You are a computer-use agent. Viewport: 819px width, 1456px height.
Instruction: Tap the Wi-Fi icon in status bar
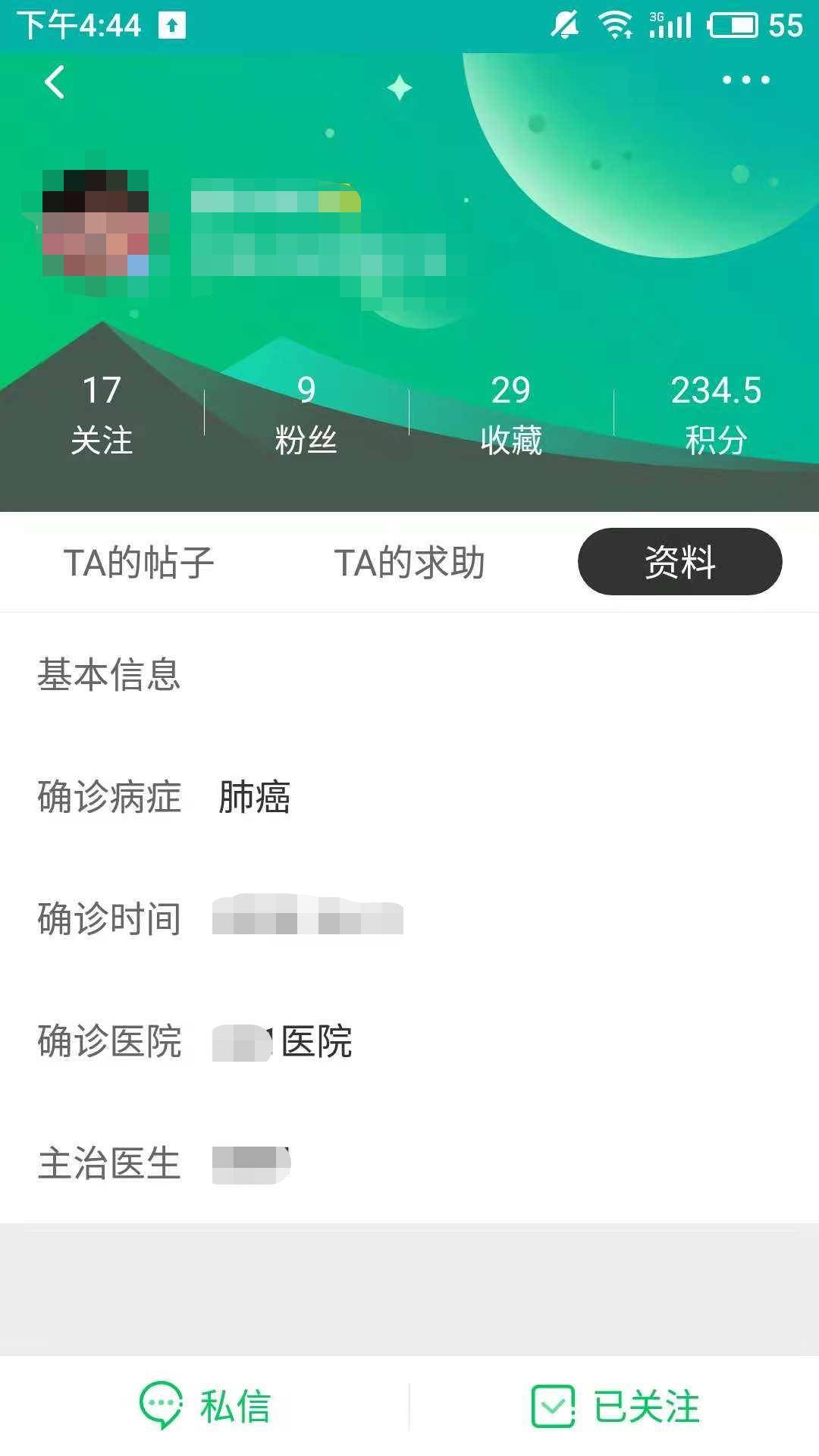(x=614, y=24)
